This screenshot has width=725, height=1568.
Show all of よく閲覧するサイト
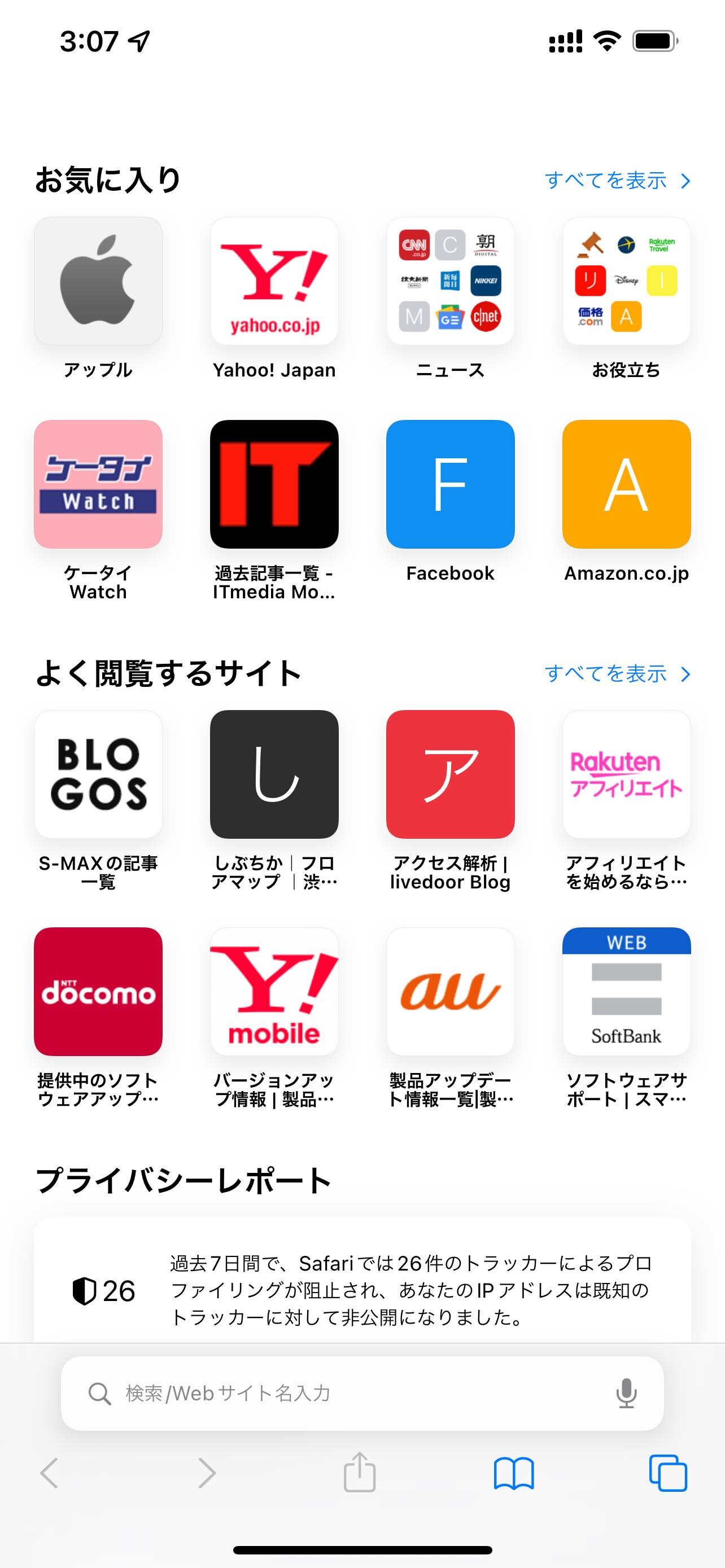point(617,673)
